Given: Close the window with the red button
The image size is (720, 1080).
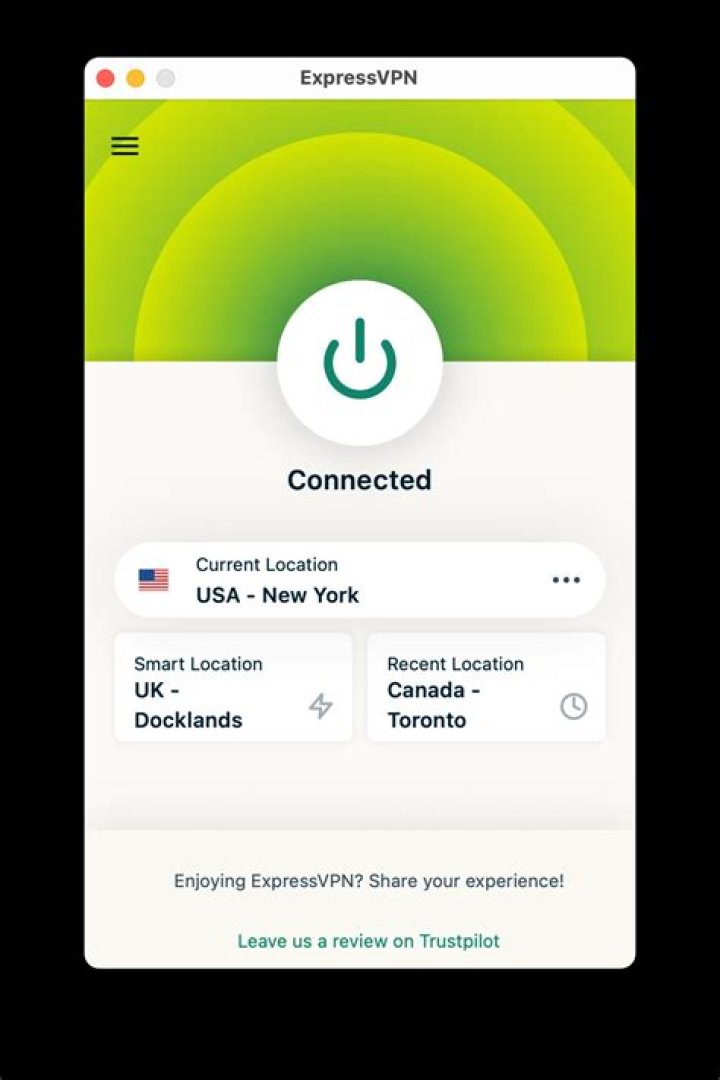Looking at the screenshot, I should coord(105,78).
